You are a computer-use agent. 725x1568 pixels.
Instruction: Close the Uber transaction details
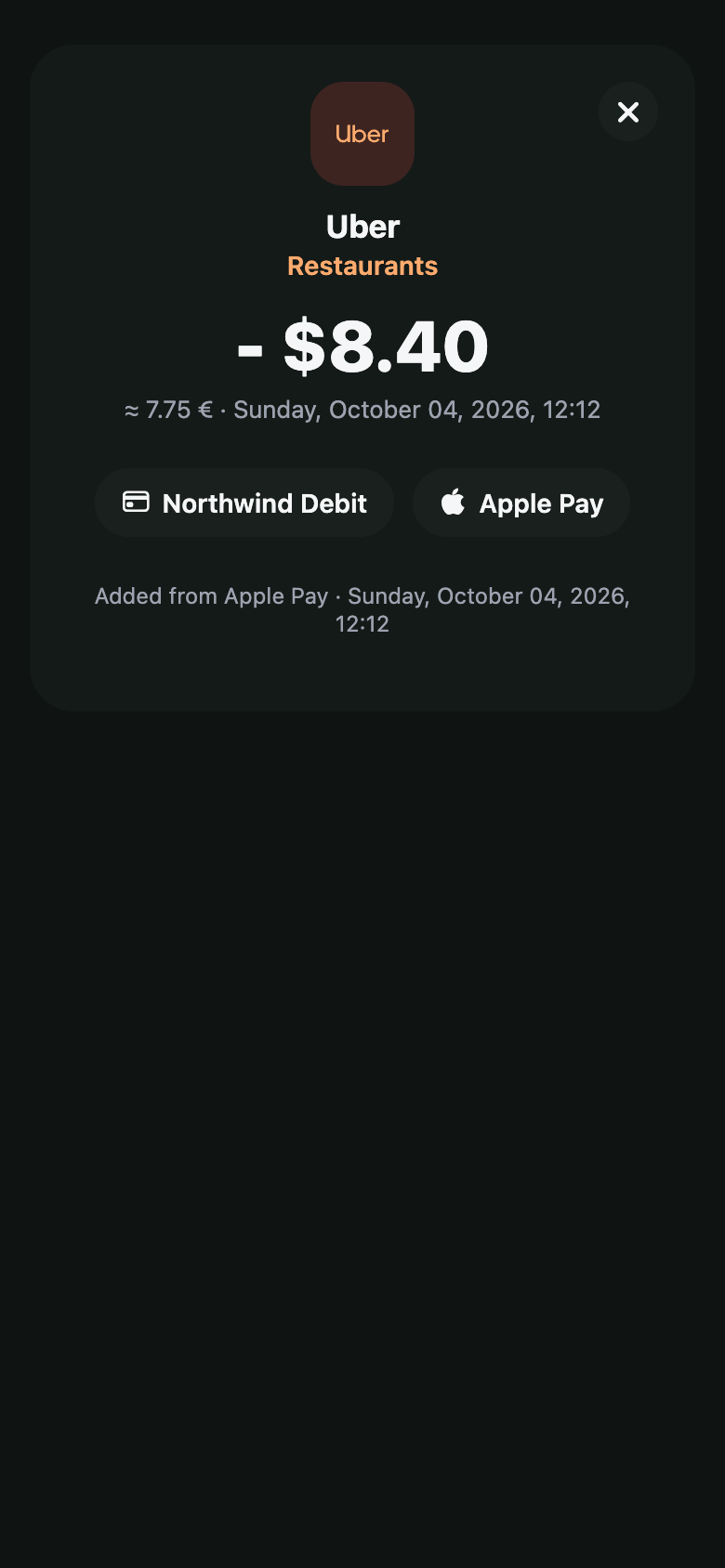628,111
